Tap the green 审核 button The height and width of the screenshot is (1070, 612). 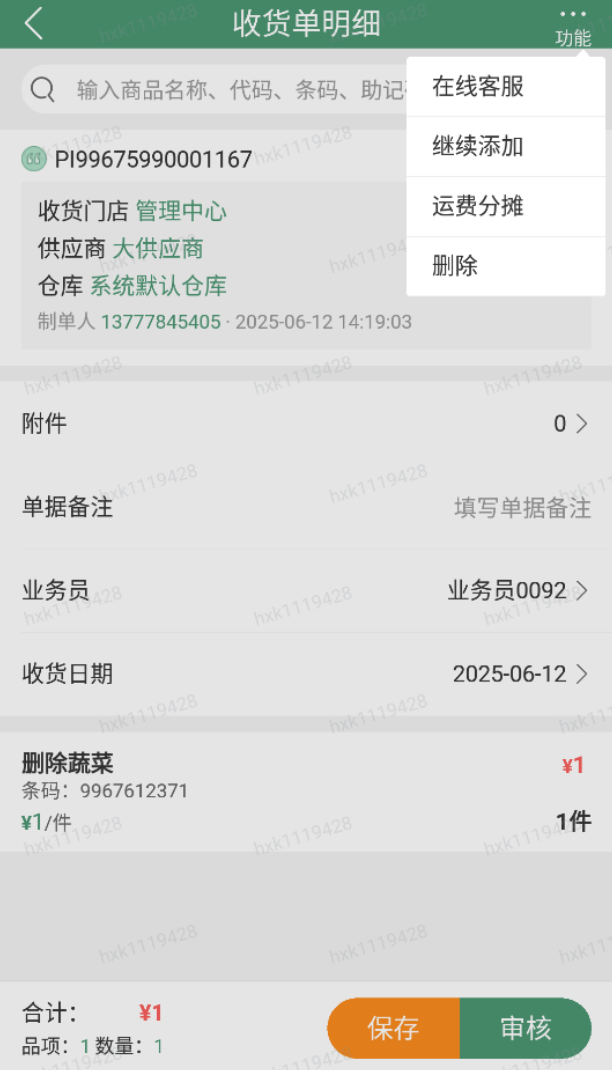tap(526, 1028)
